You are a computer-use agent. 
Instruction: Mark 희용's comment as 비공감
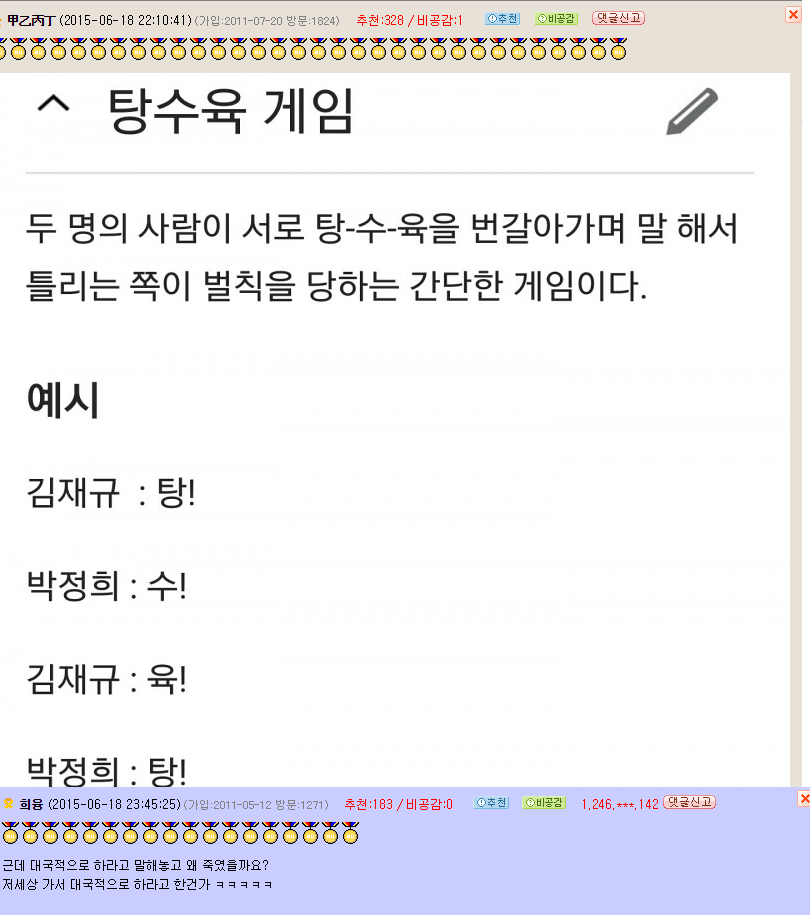click(x=543, y=803)
